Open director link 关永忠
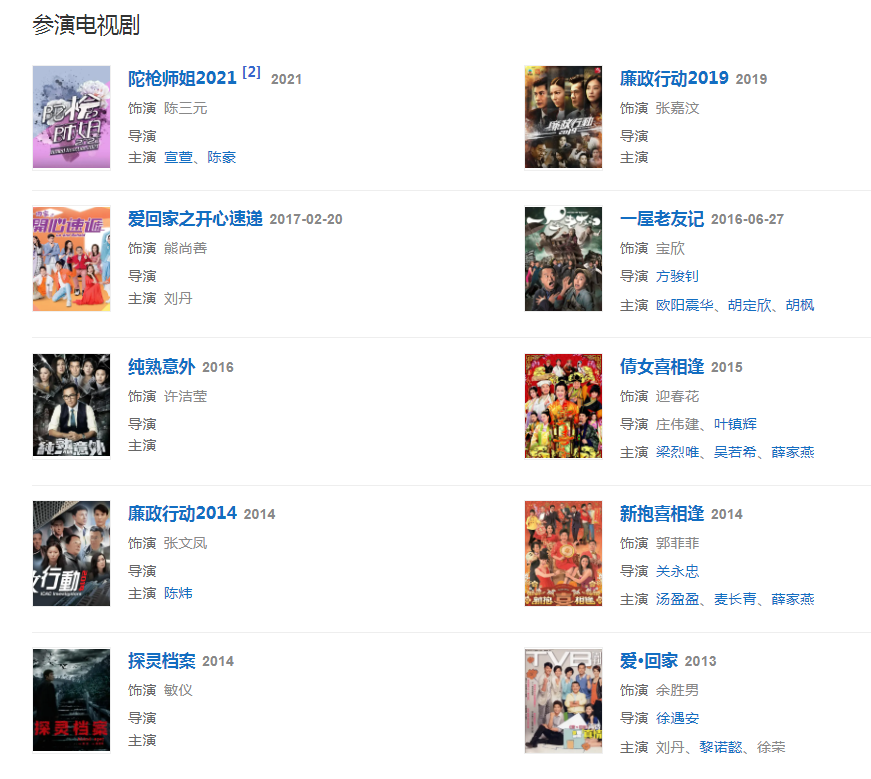871x779 pixels. (677, 571)
